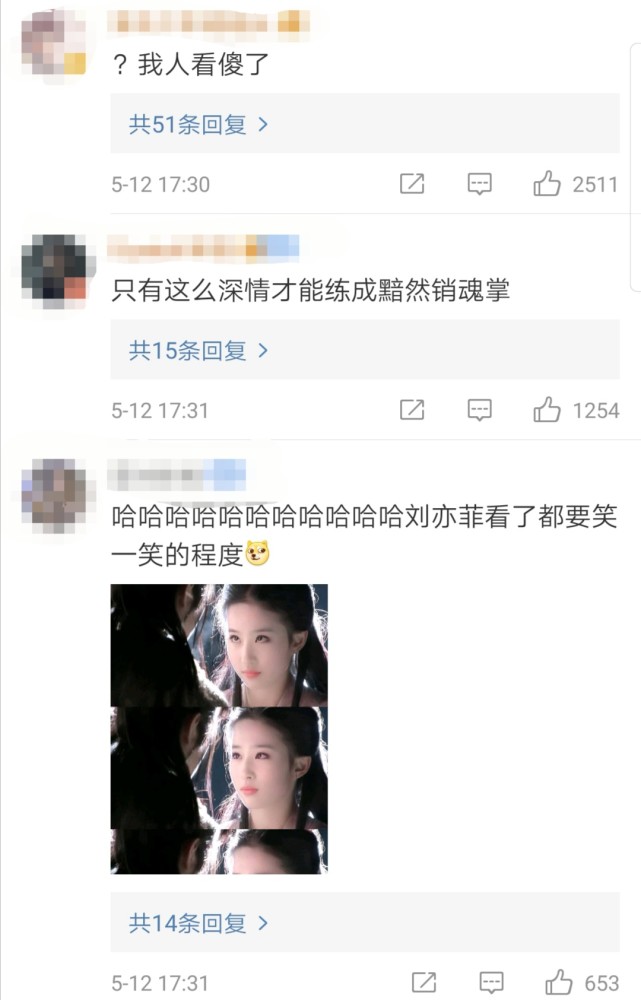Image resolution: width=641 pixels, height=1000 pixels.
Task: Reply to the 黯然销魂掌 comment
Action: [x=480, y=410]
